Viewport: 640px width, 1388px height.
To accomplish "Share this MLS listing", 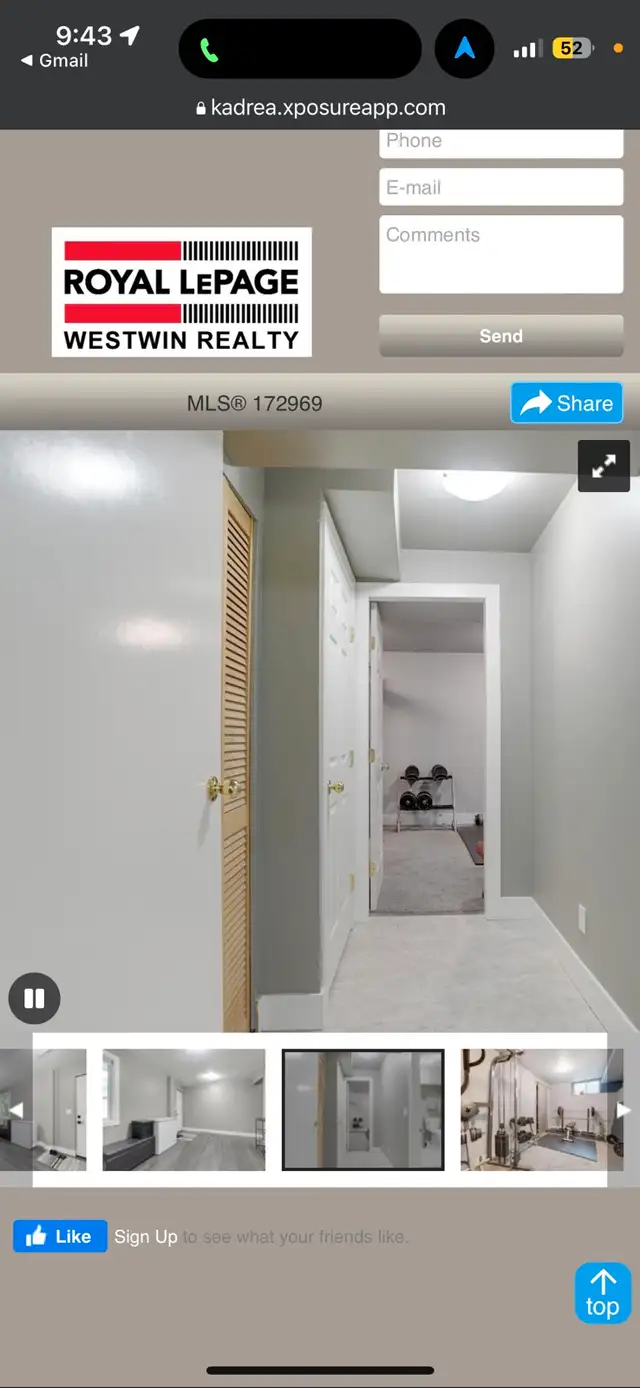I will coord(566,403).
